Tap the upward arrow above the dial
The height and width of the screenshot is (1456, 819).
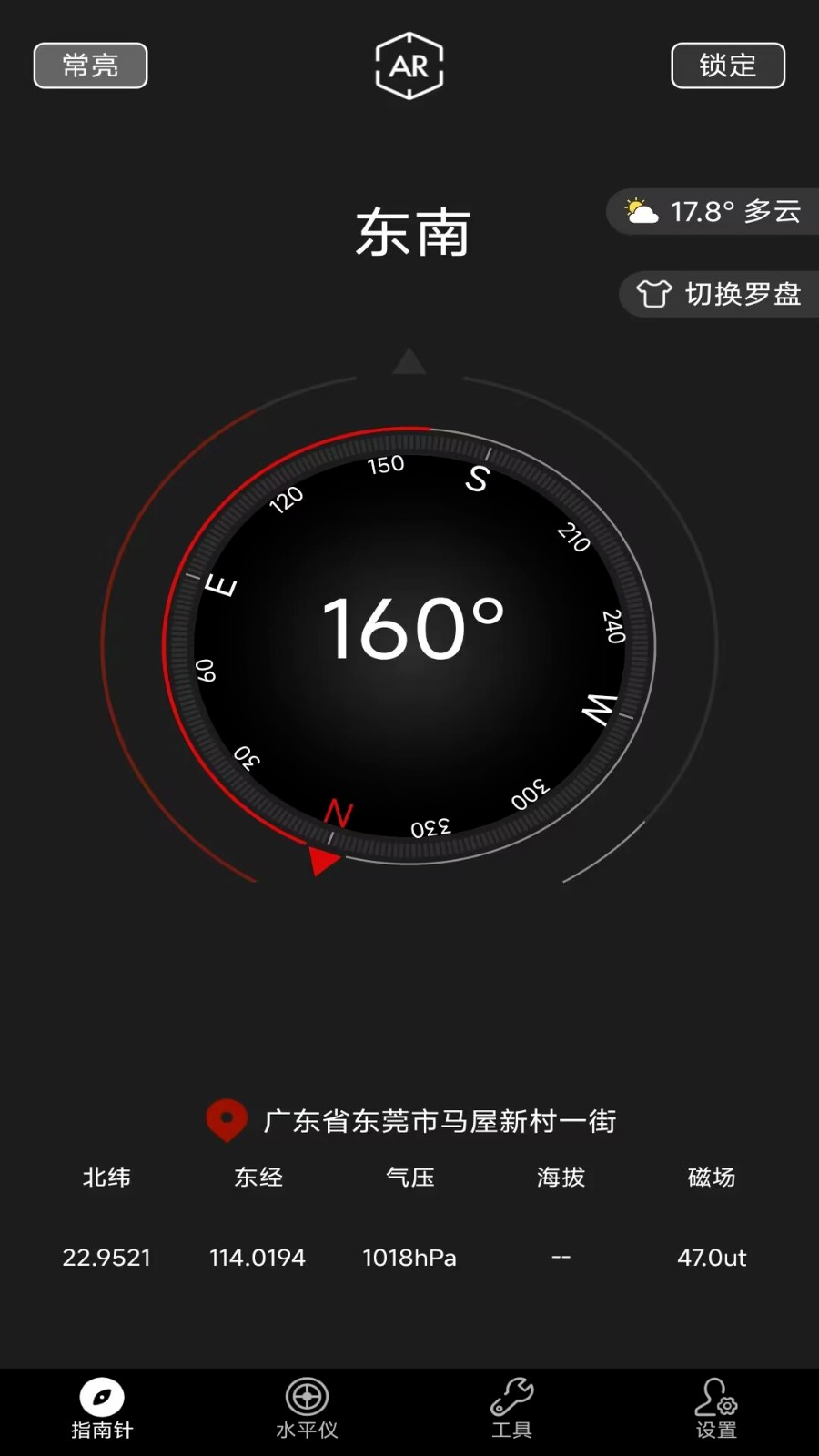click(x=409, y=361)
